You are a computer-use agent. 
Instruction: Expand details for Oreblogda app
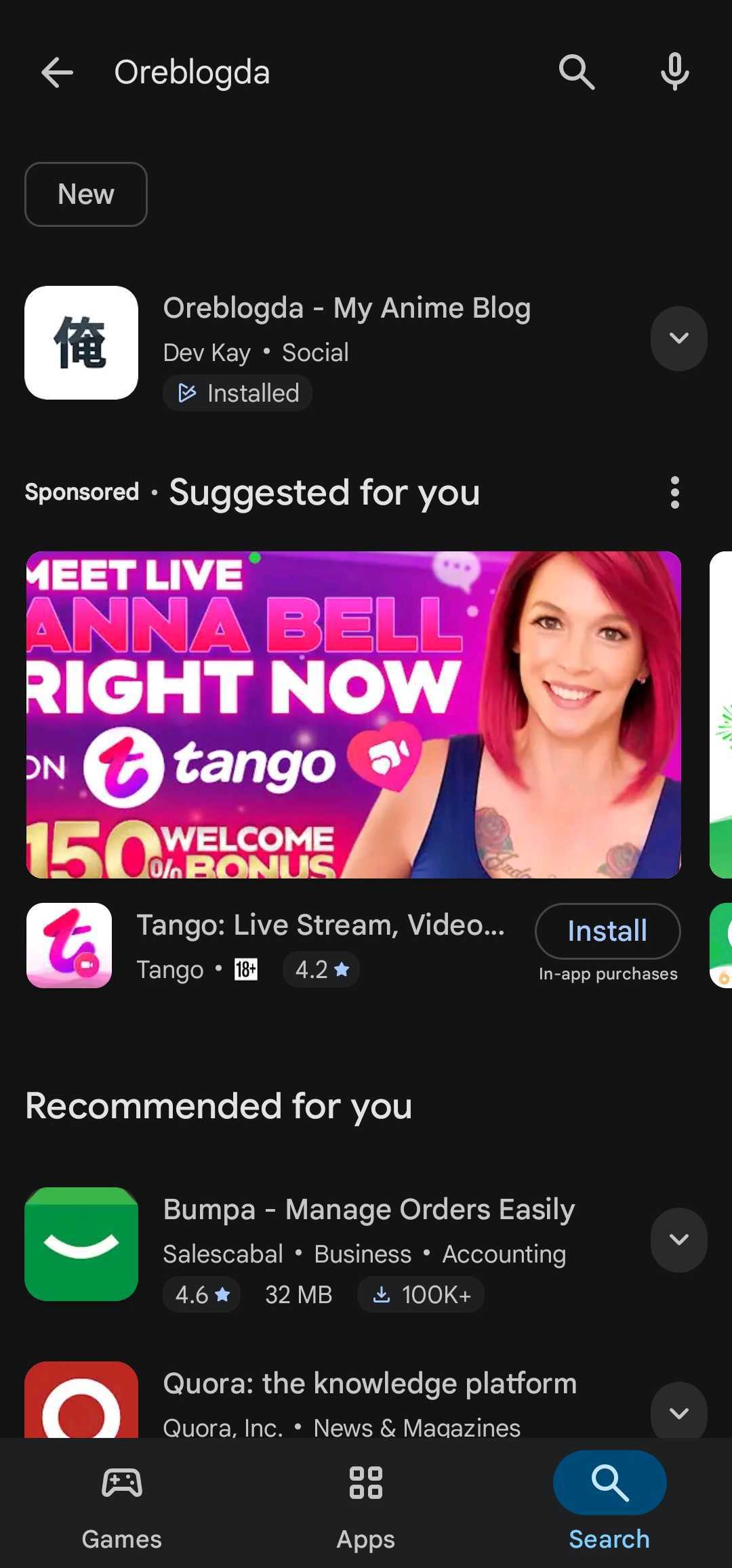(x=679, y=338)
